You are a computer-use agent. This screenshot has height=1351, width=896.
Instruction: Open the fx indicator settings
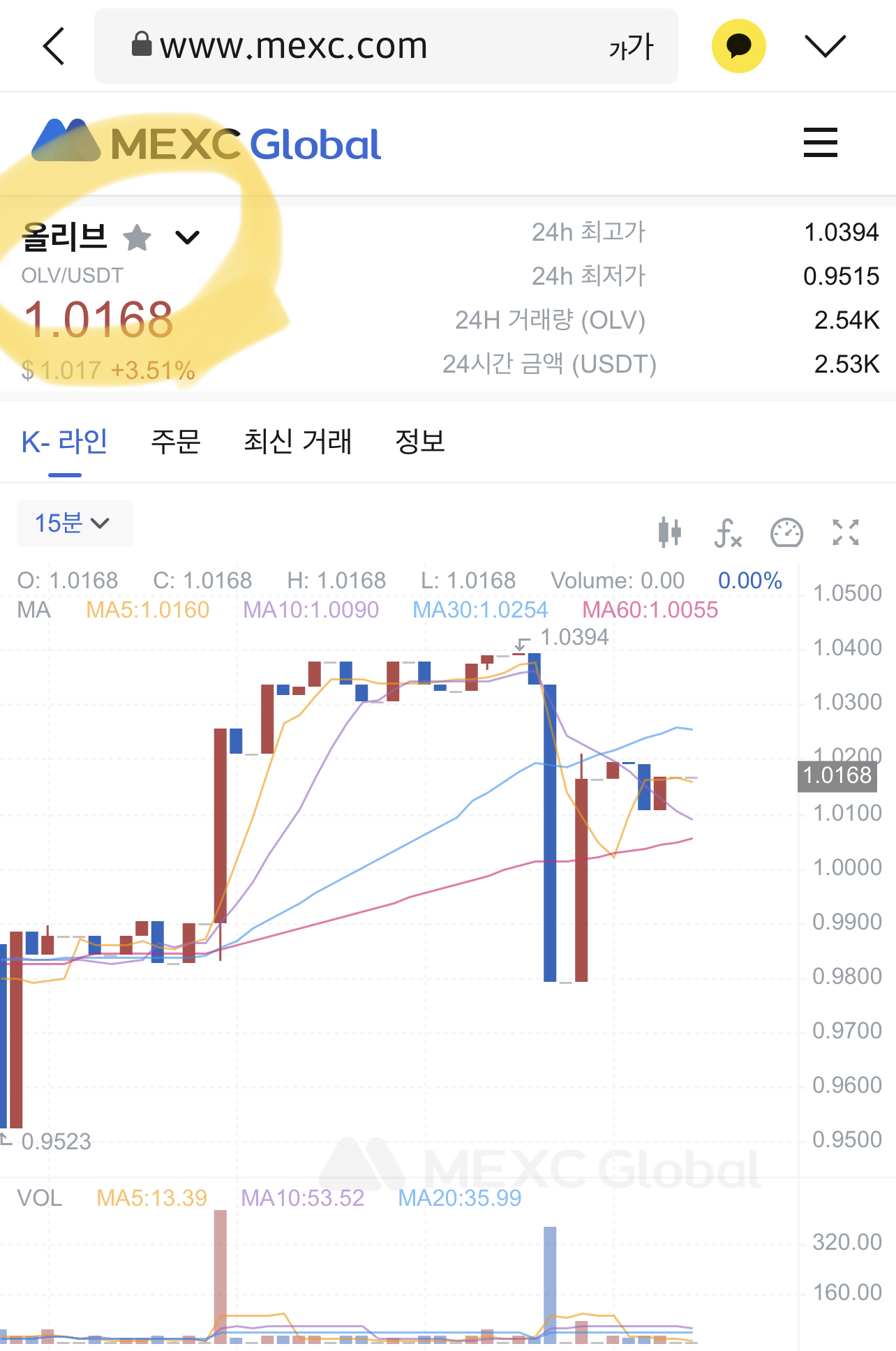tap(728, 532)
